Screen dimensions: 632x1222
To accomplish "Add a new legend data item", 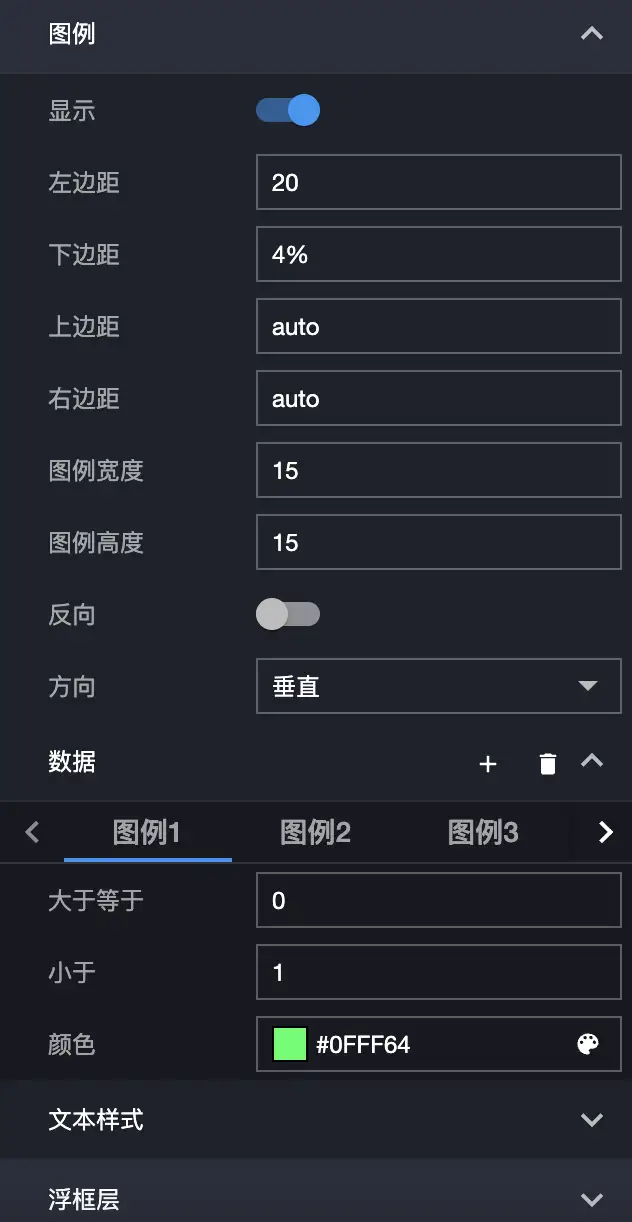I will (x=488, y=764).
